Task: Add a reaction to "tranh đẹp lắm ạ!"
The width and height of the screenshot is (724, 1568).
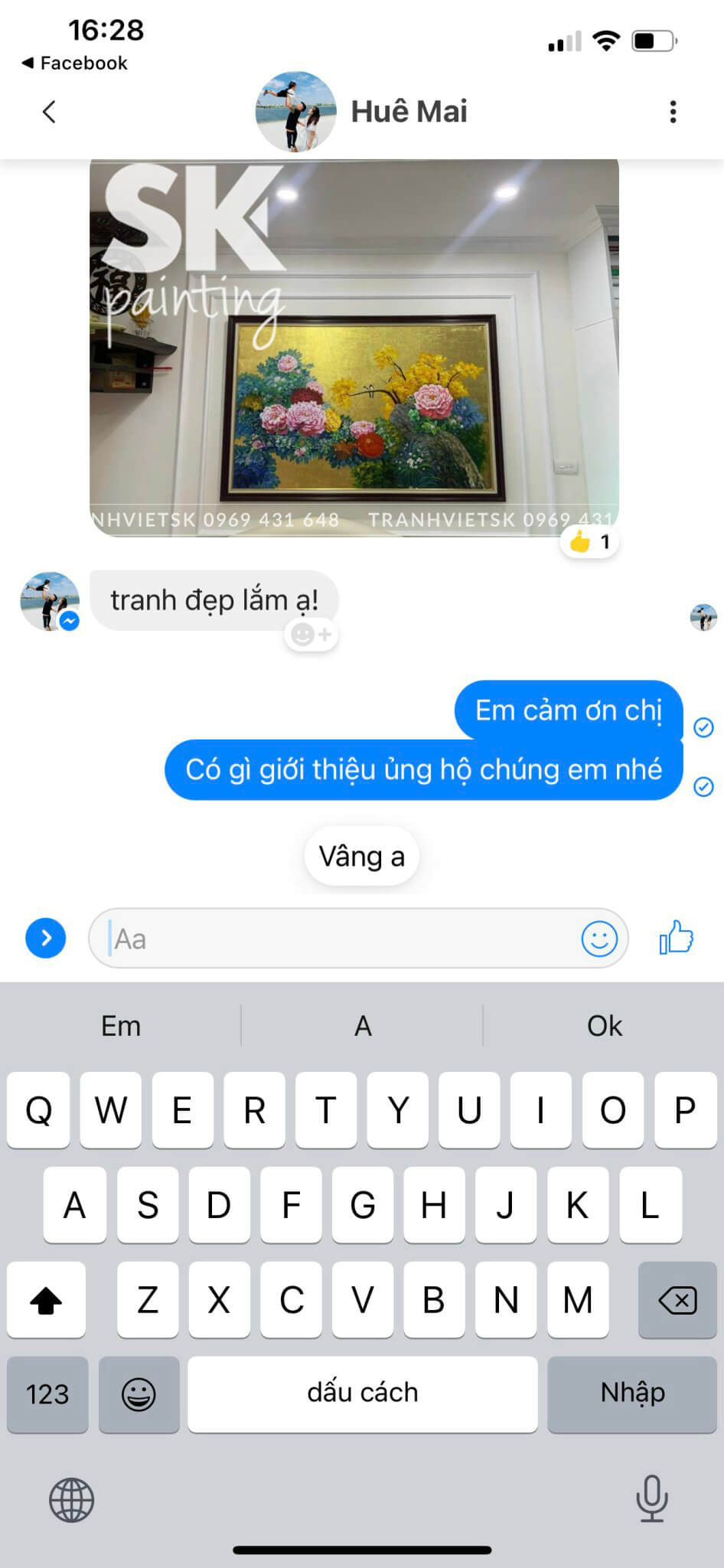Action: [x=311, y=635]
